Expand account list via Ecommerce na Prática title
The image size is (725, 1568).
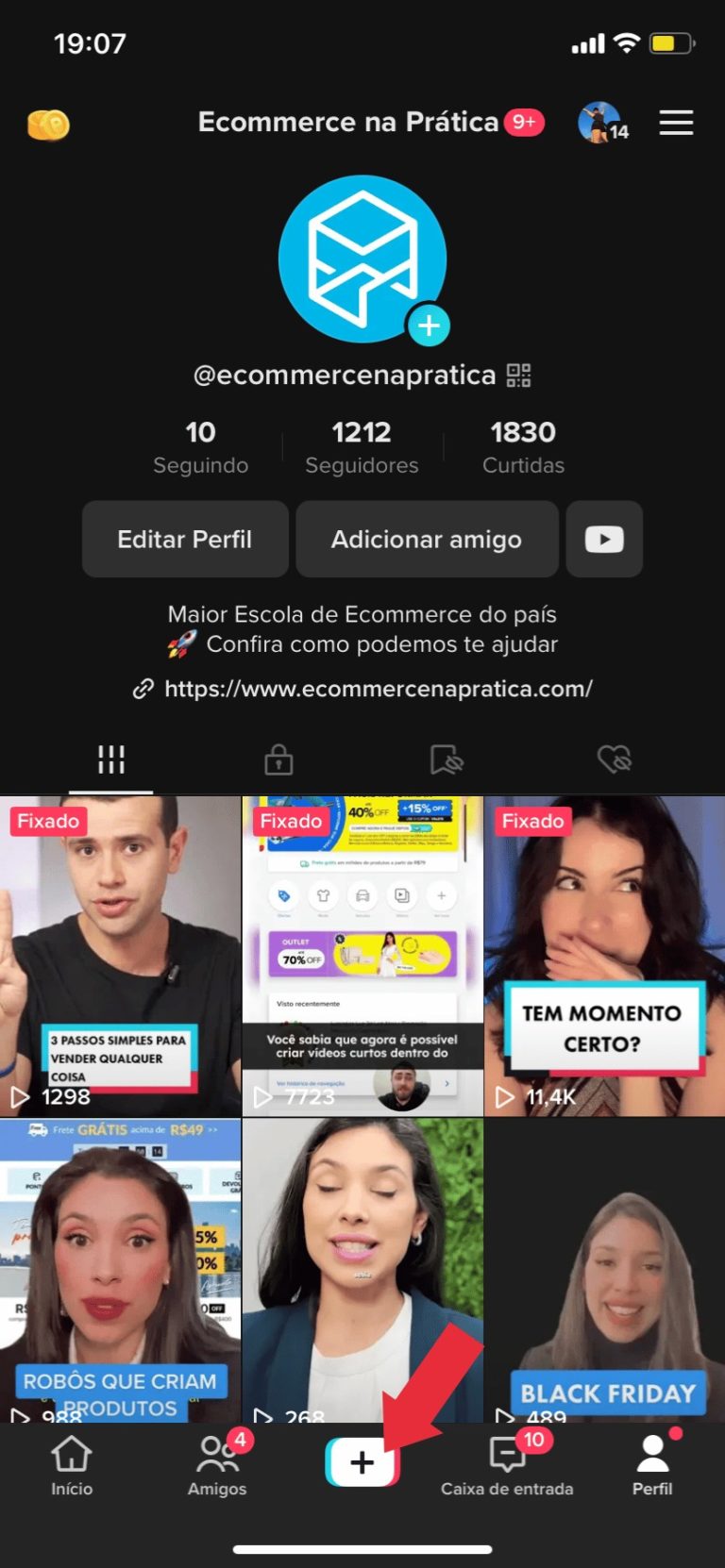point(347,123)
